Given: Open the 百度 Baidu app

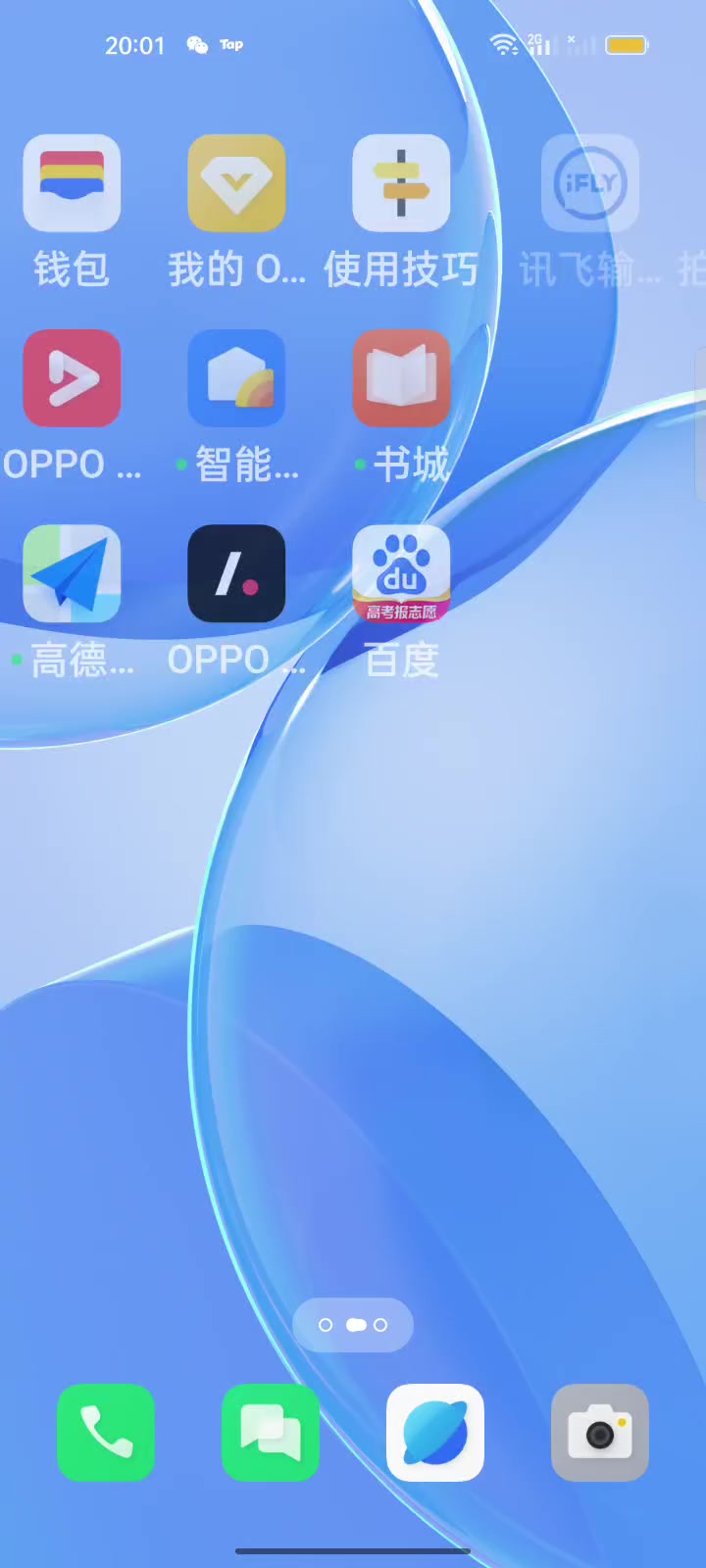Looking at the screenshot, I should click(x=401, y=574).
